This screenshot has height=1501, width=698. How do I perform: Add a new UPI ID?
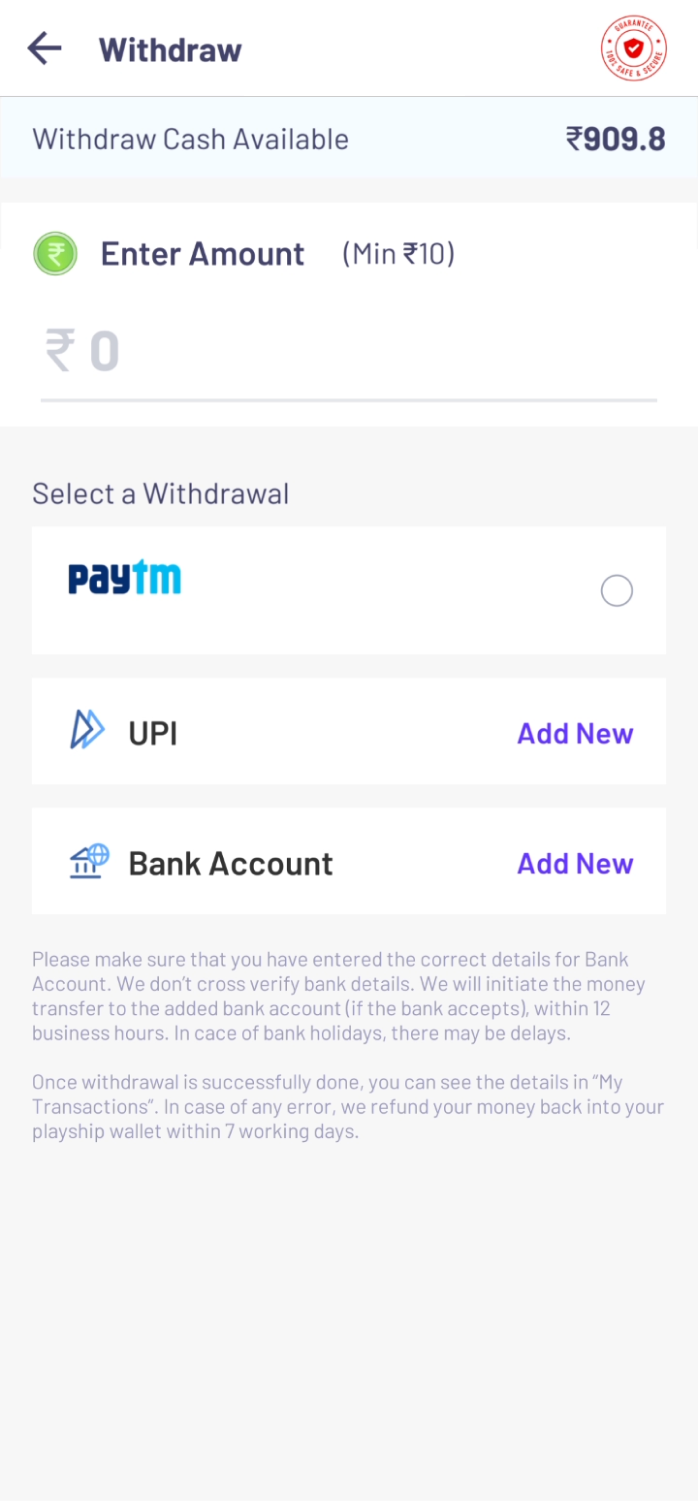(x=575, y=733)
